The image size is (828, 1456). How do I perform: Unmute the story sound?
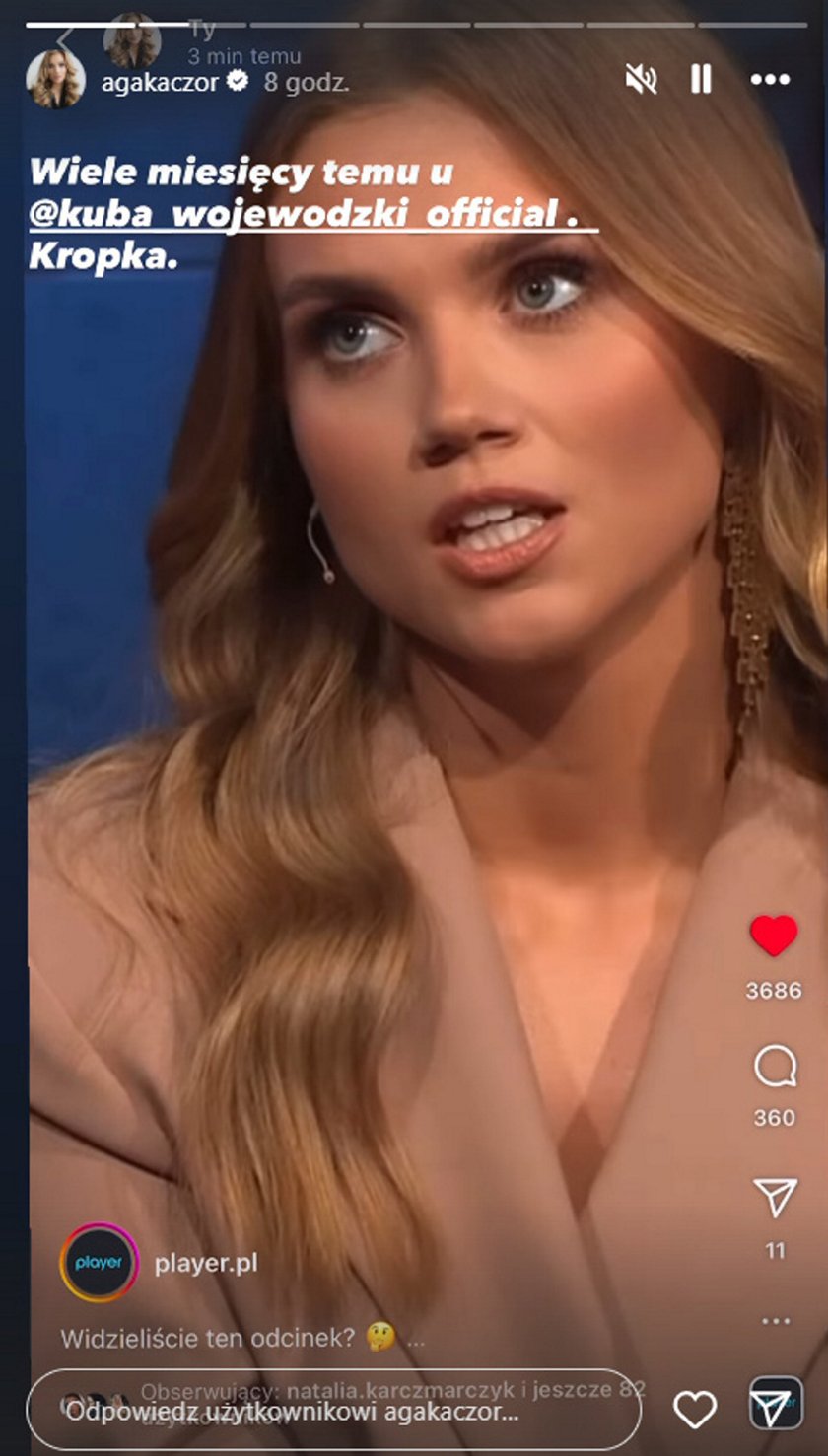(x=641, y=79)
